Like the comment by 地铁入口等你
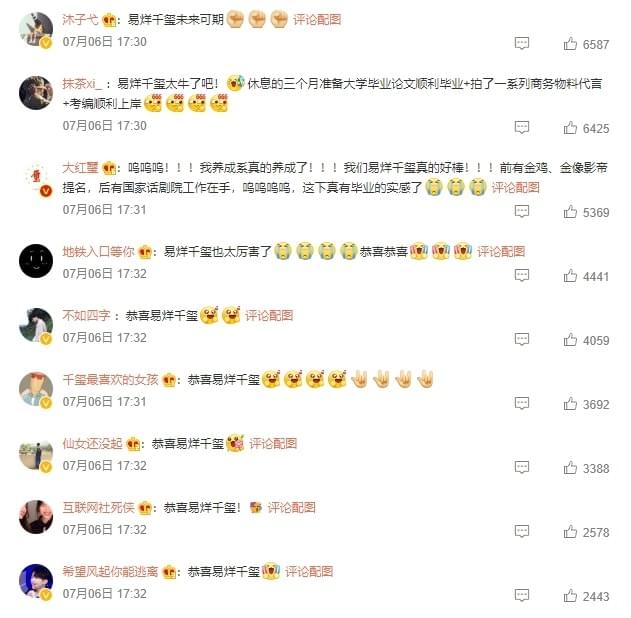 [571, 276]
